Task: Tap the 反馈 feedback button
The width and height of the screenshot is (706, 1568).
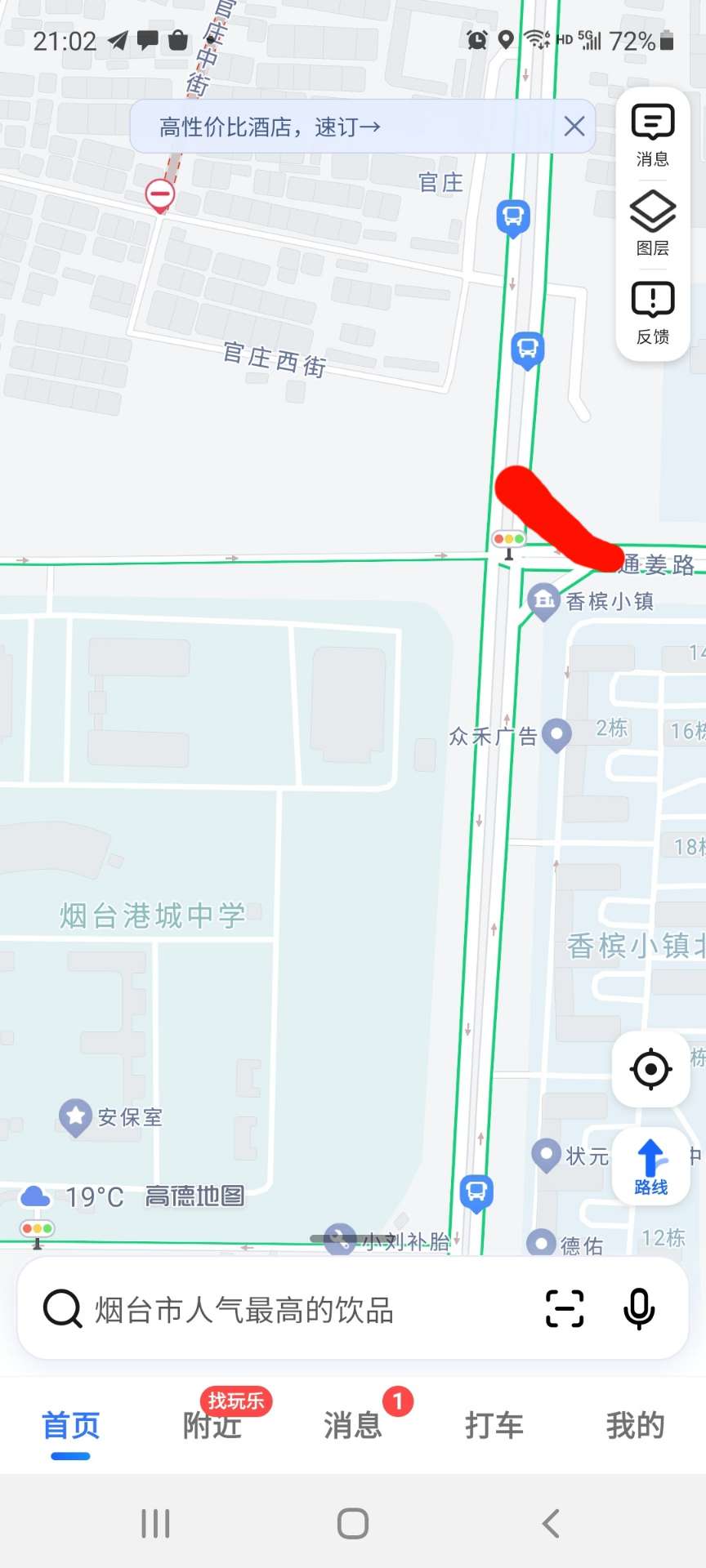Action: tap(652, 313)
